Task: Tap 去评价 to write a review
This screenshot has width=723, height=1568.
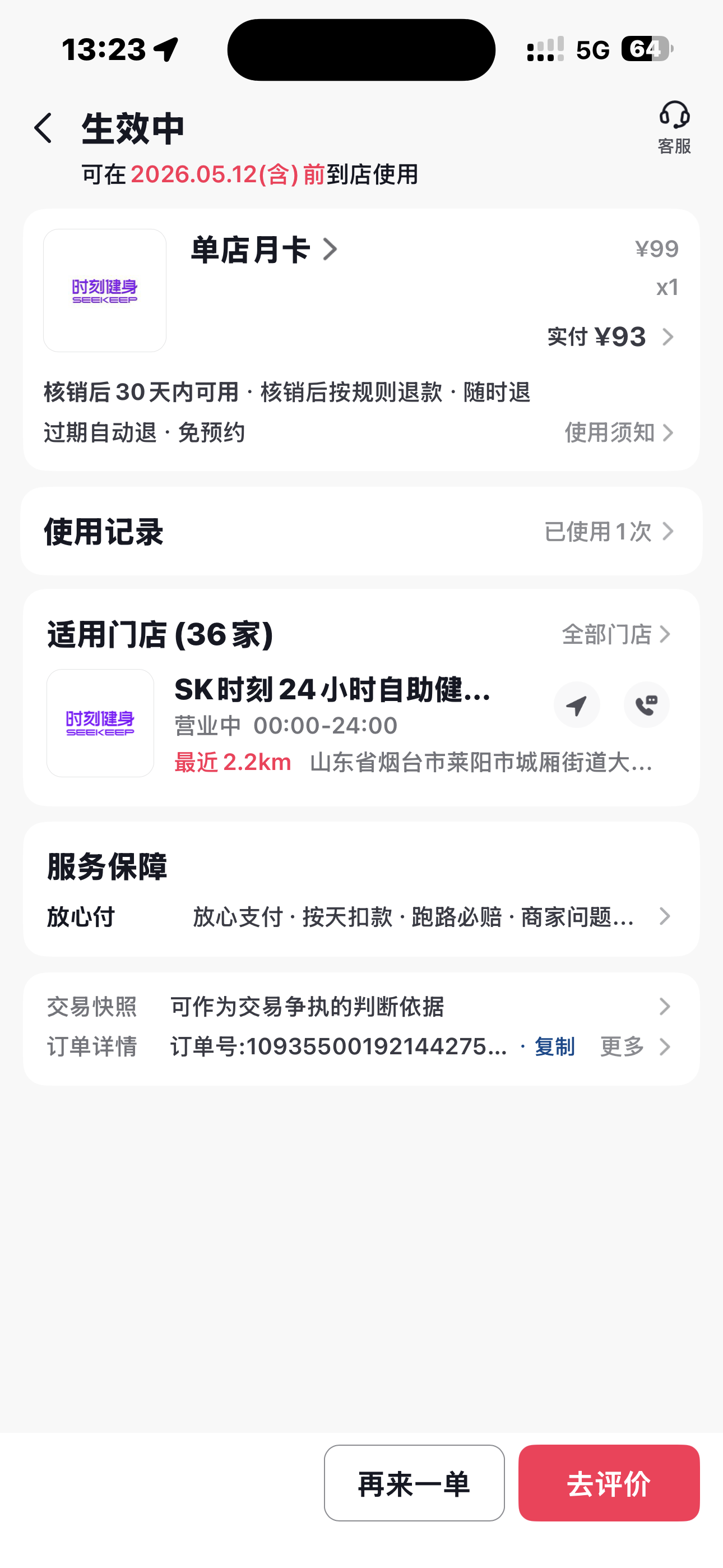Action: pos(609,1483)
